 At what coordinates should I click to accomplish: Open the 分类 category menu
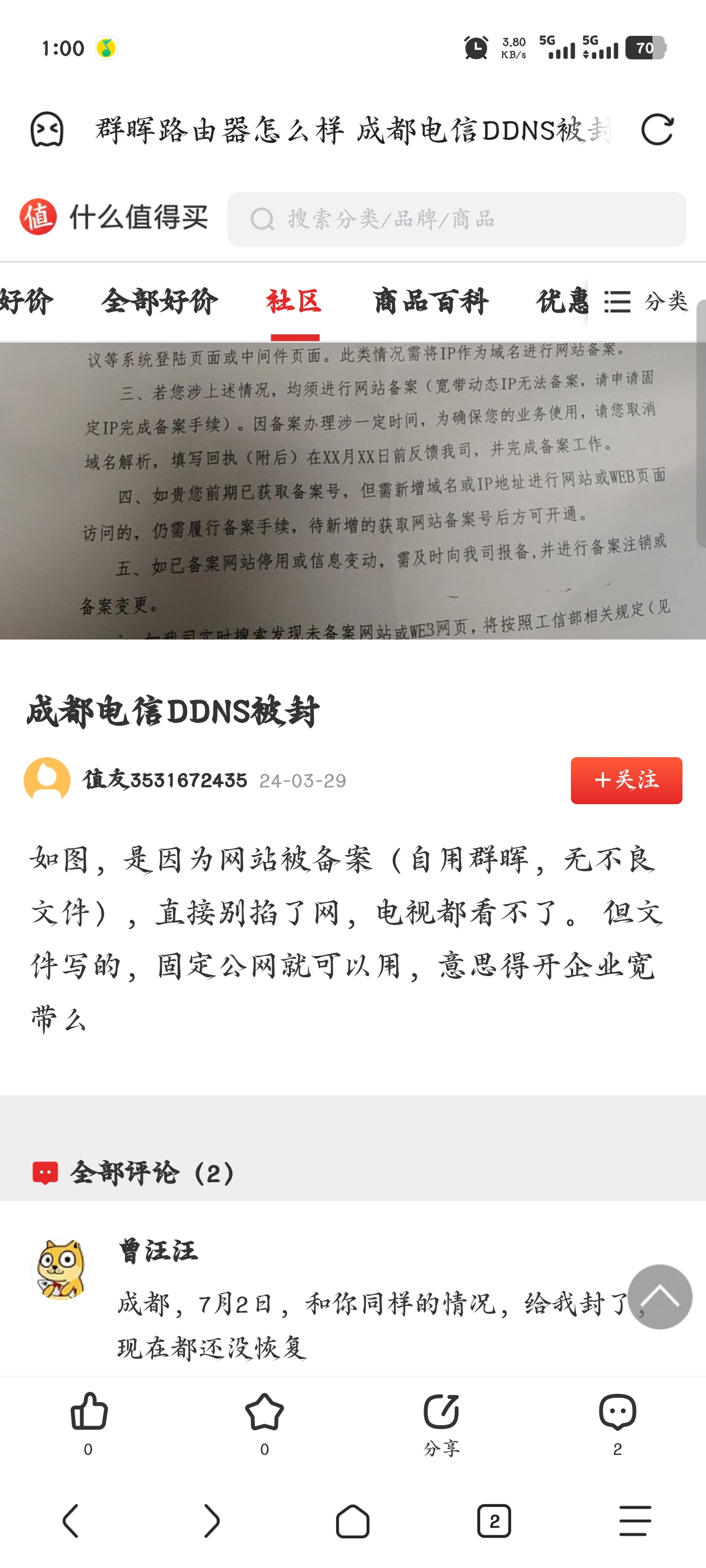point(646,301)
